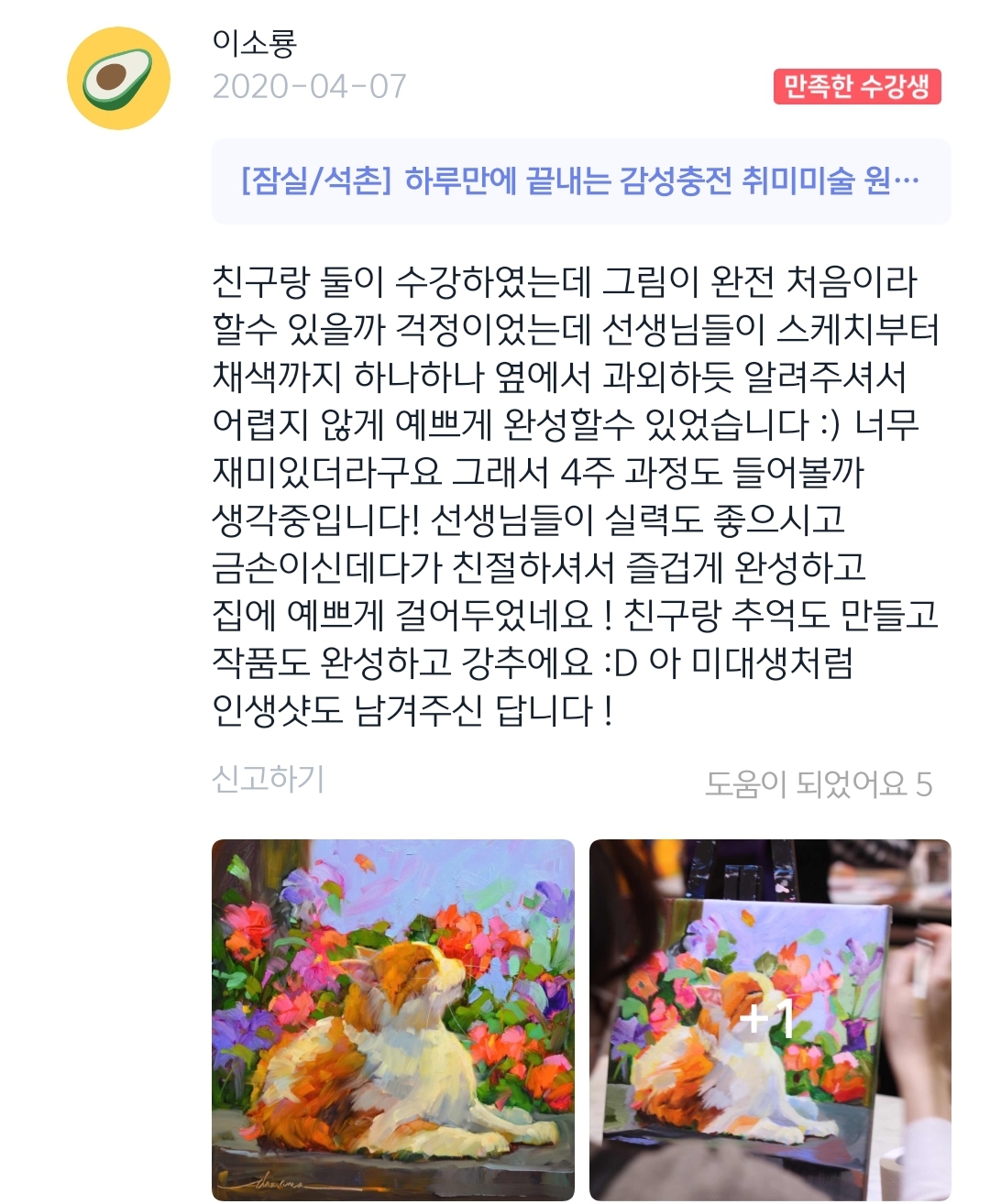
Task: Open the first cat painting photo
Action: pyautogui.click(x=392, y=1019)
